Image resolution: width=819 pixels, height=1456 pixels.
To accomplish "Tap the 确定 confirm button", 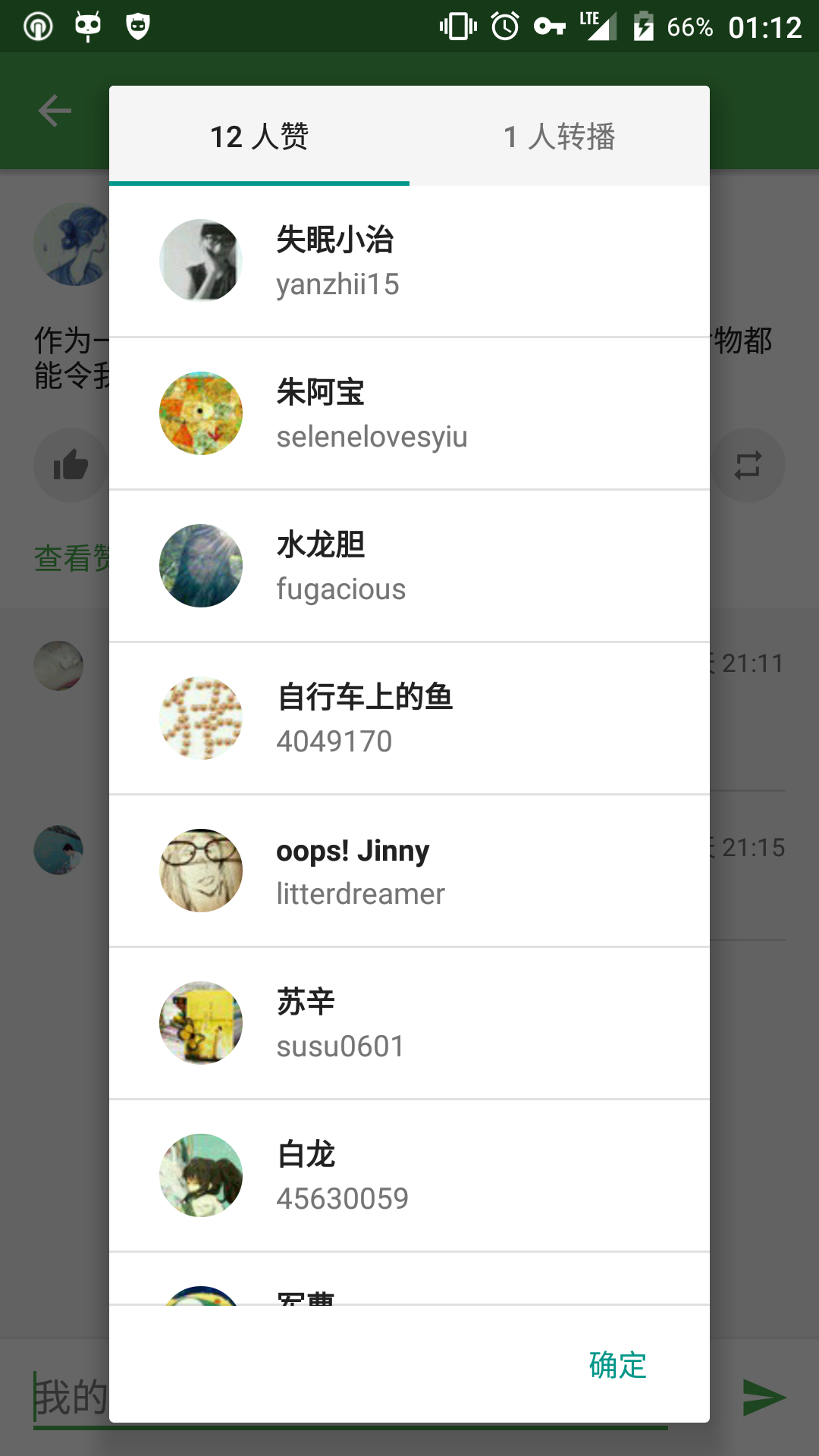I will (615, 1367).
